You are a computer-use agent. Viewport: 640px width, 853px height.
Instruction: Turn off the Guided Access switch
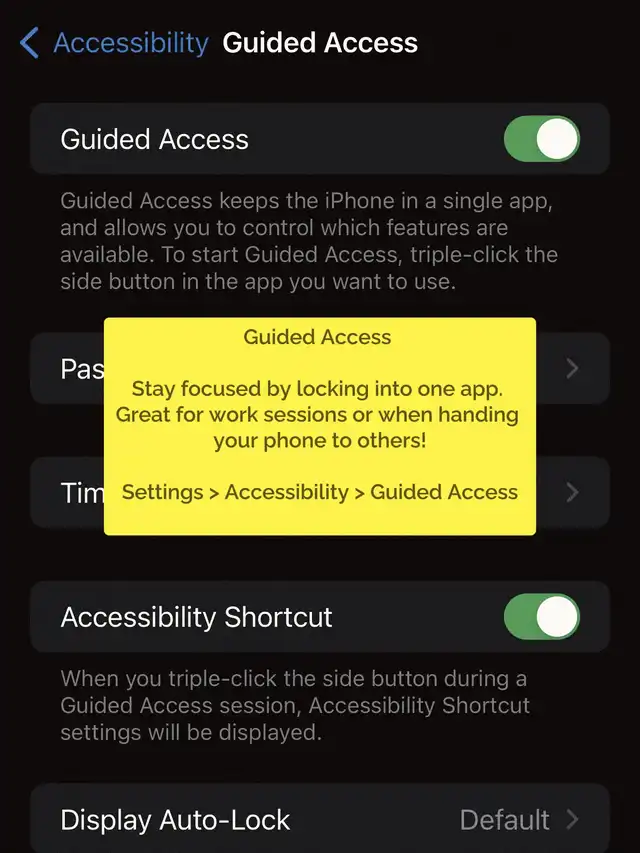(x=541, y=139)
